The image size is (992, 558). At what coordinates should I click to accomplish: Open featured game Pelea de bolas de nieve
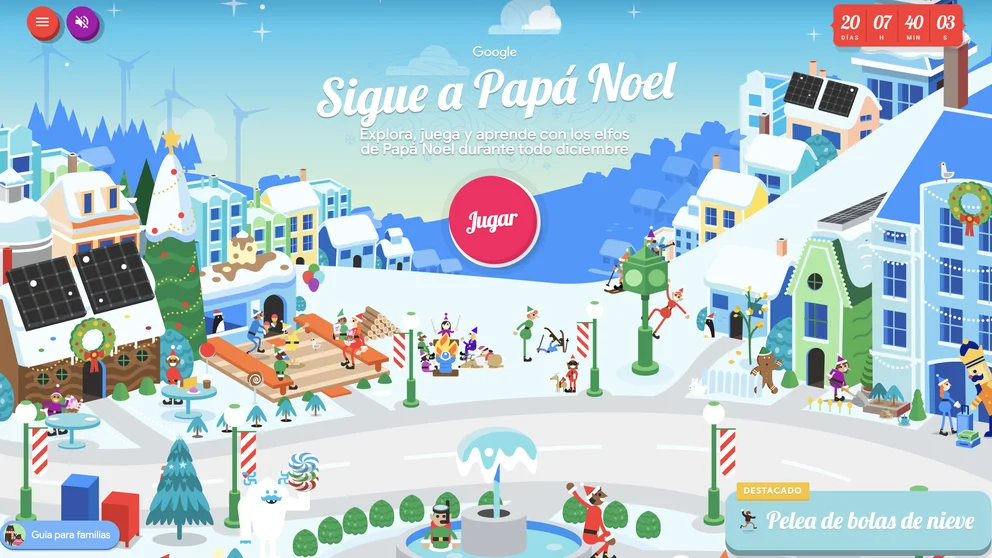click(x=858, y=521)
